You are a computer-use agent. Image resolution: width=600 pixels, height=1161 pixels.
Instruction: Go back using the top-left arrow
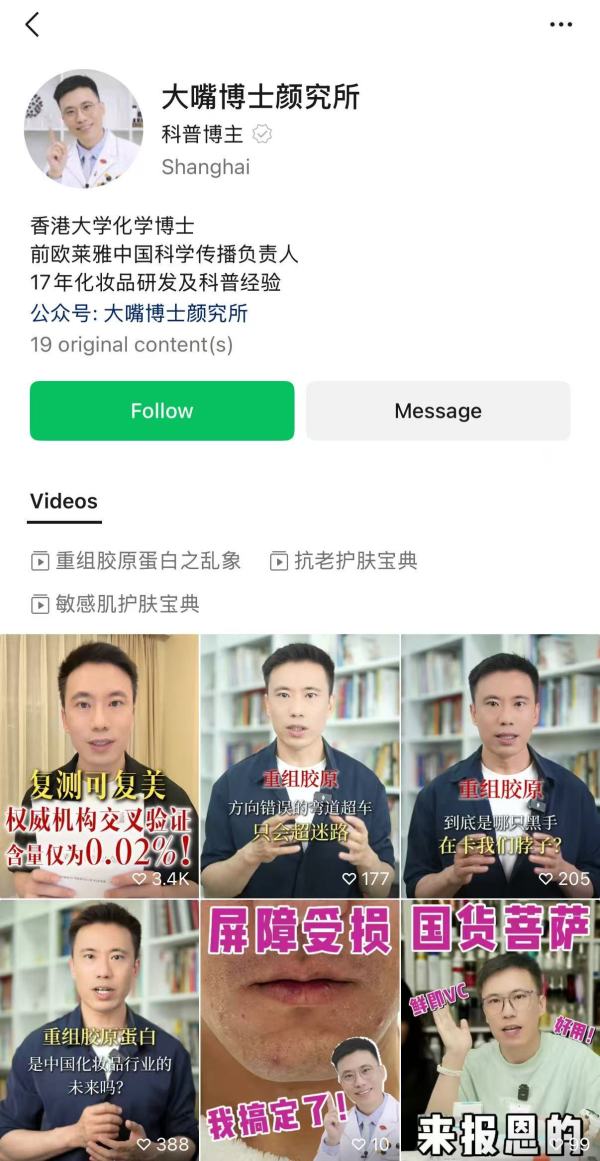point(32,25)
